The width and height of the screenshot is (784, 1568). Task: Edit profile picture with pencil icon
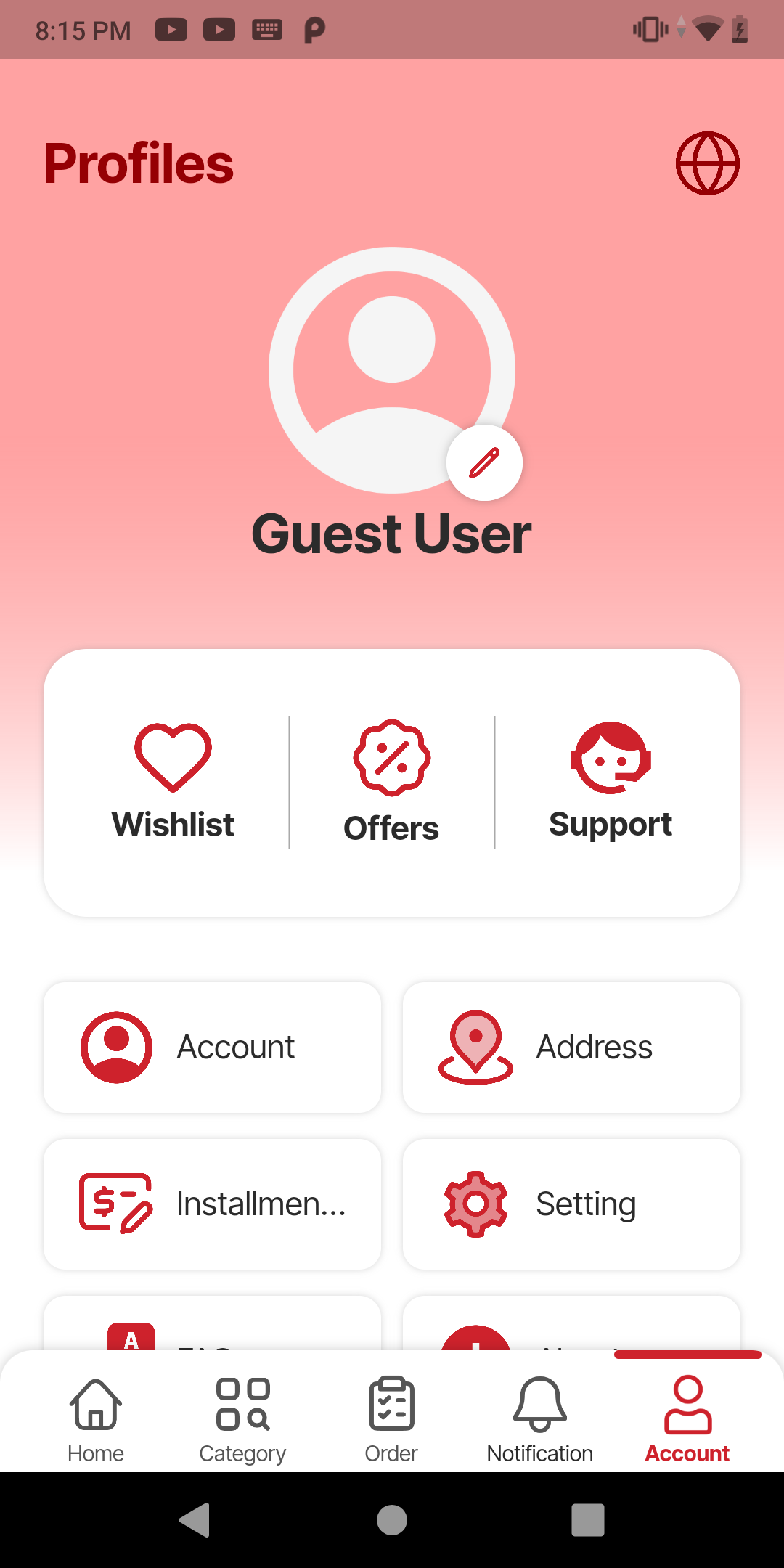pos(484,463)
